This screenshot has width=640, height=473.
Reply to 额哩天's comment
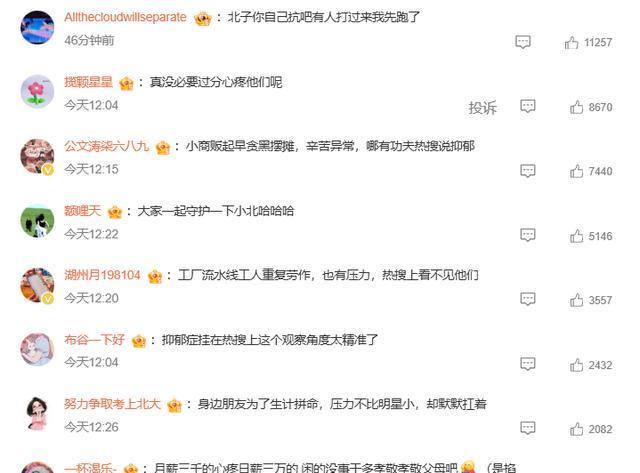pos(528,236)
